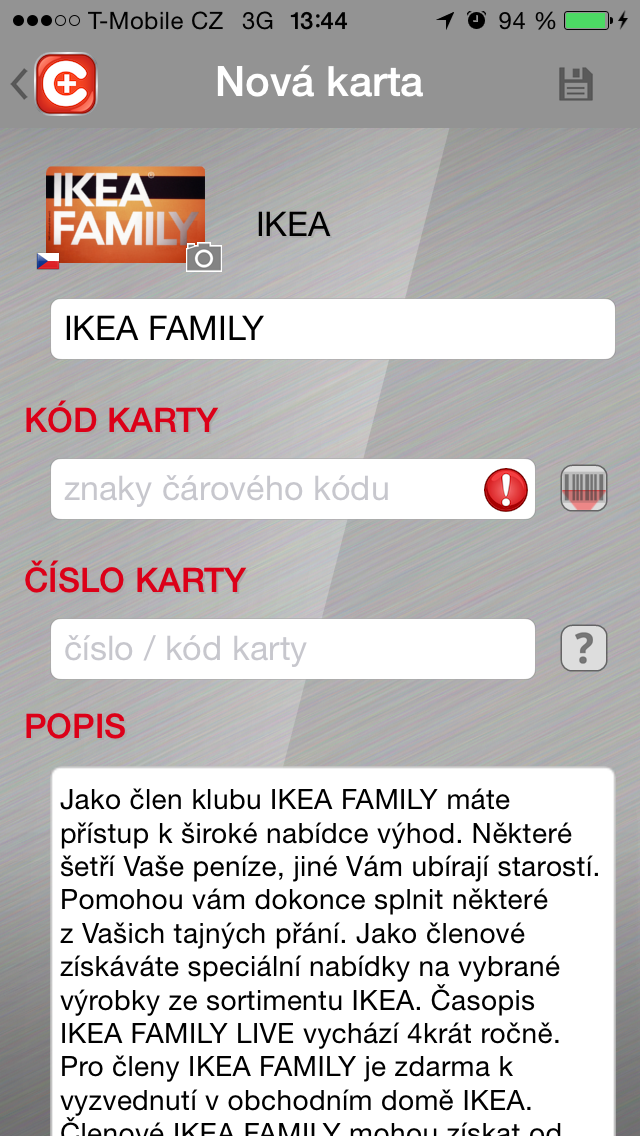Viewport: 640px width, 1136px height.
Task: Edit the Popis description text box
Action: point(332,950)
